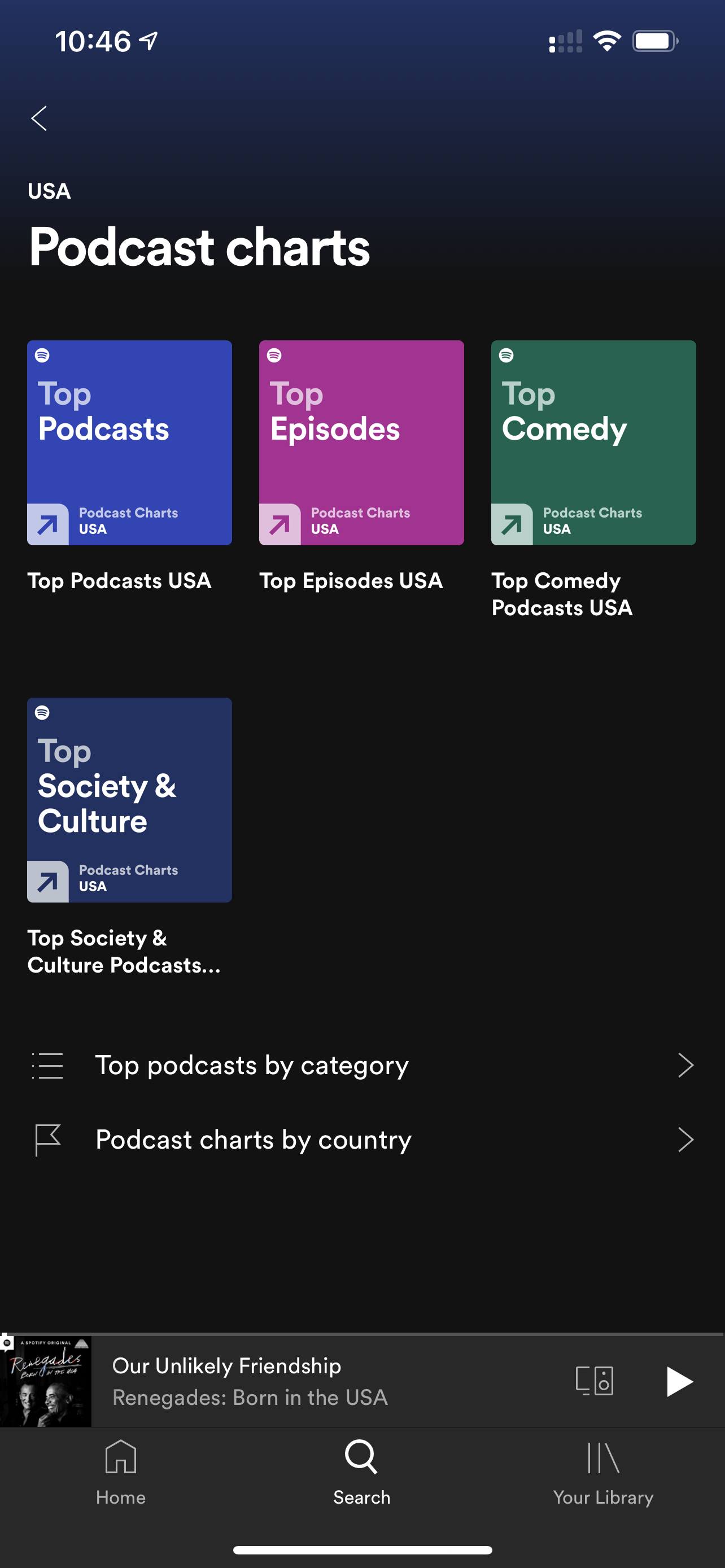This screenshot has height=1568, width=725.
Task: Open Top Episodes USA chart
Action: coord(361,443)
